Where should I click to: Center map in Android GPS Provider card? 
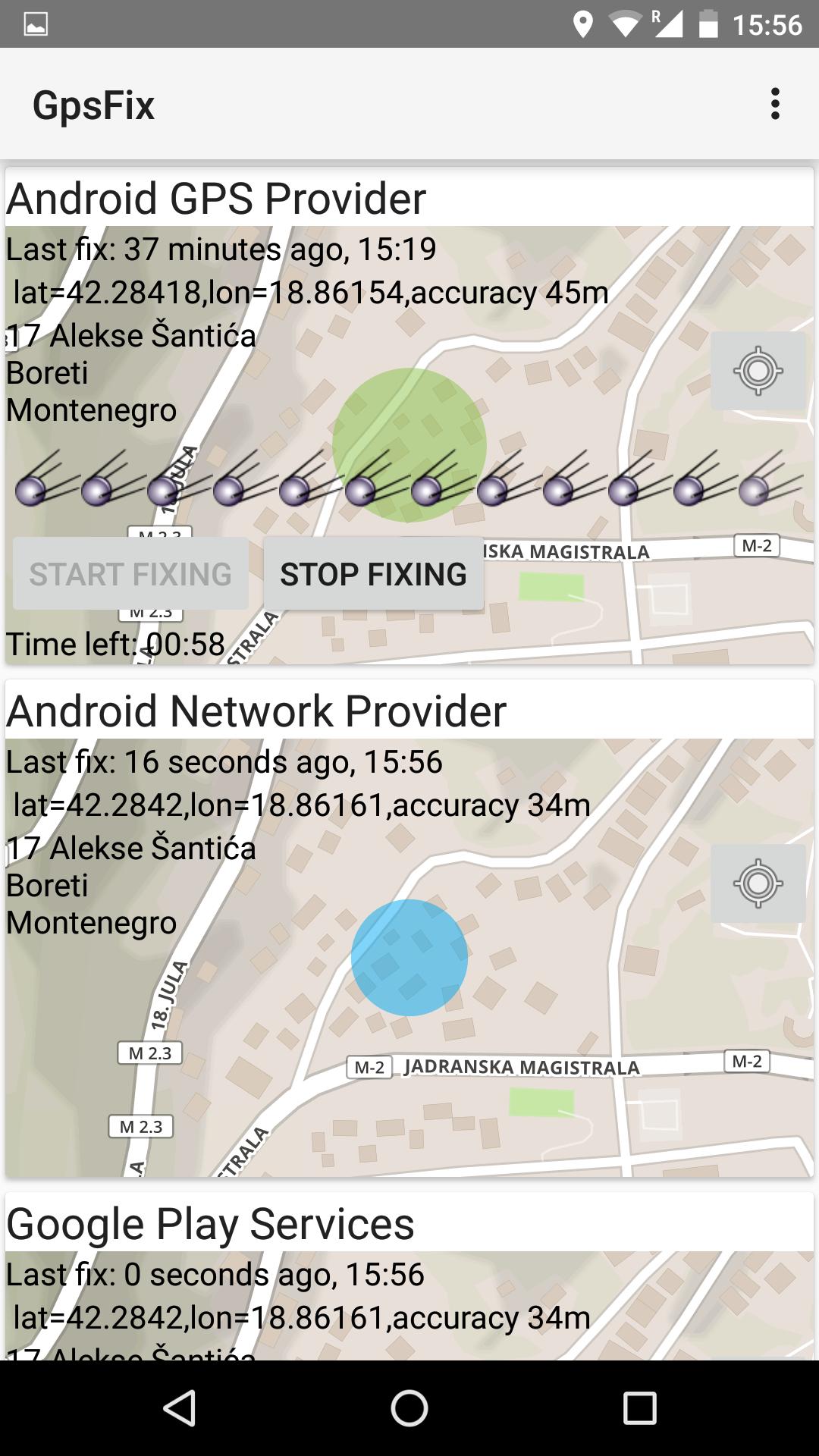(x=758, y=371)
